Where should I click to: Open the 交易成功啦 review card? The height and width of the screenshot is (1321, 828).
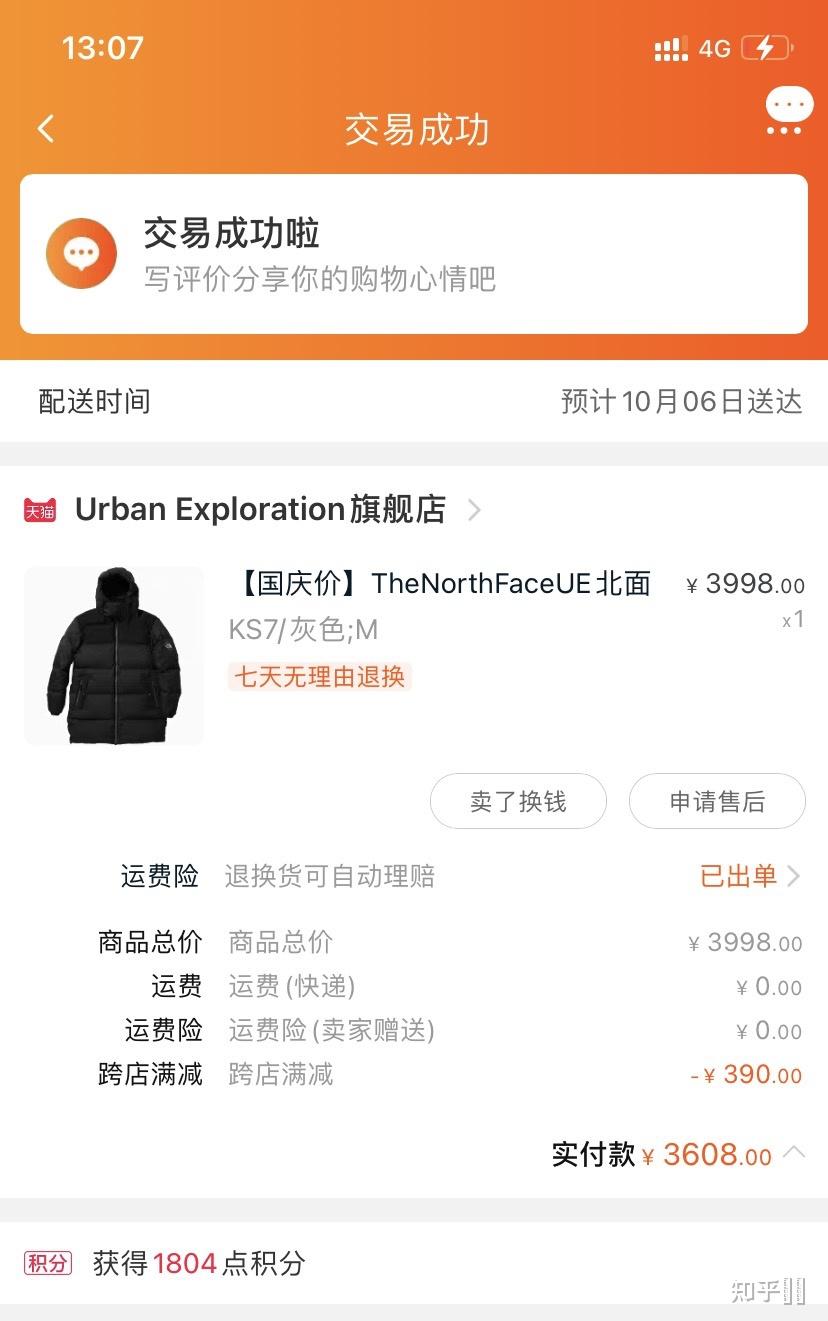413,254
